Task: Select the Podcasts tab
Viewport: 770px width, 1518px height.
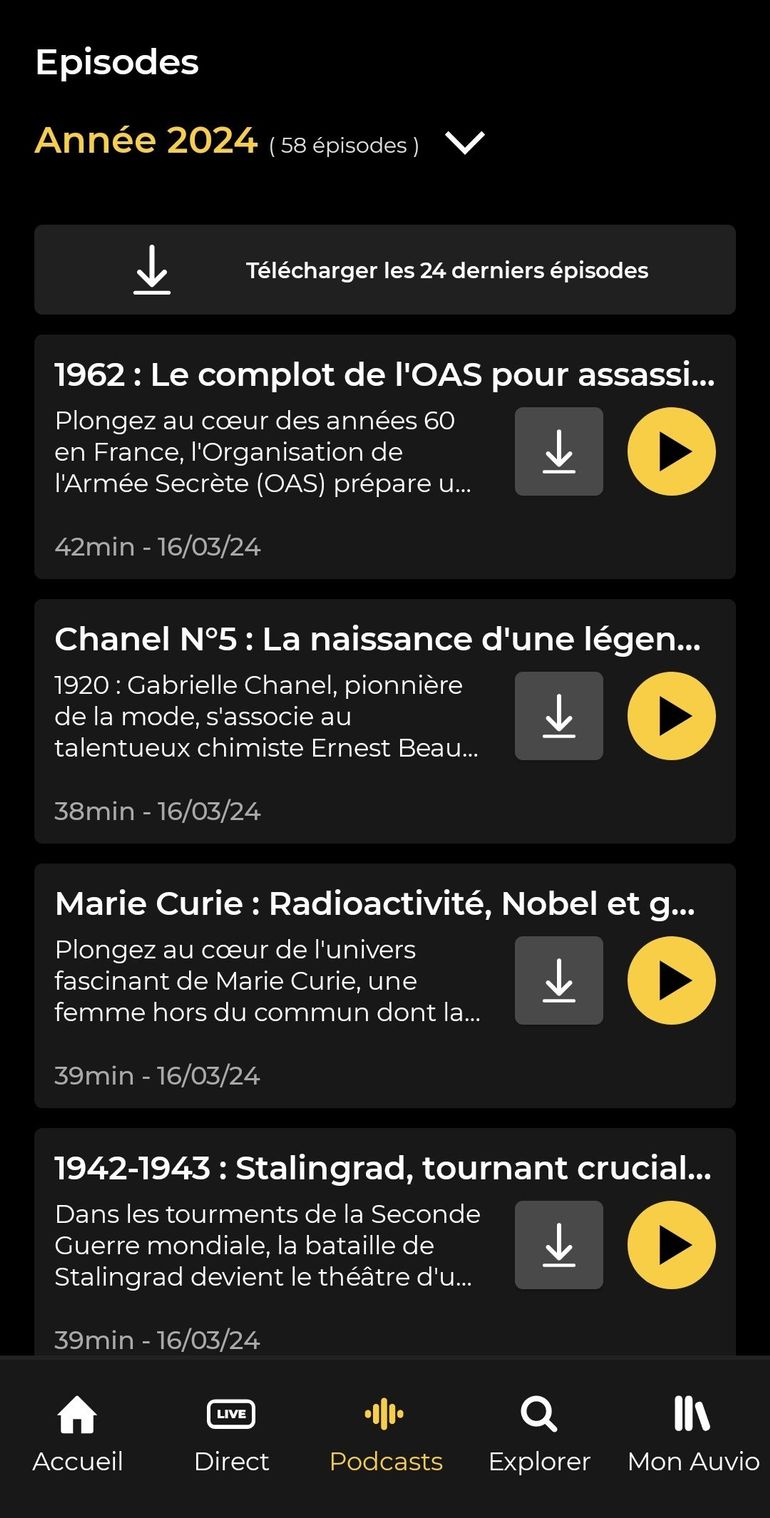Action: [x=386, y=1433]
